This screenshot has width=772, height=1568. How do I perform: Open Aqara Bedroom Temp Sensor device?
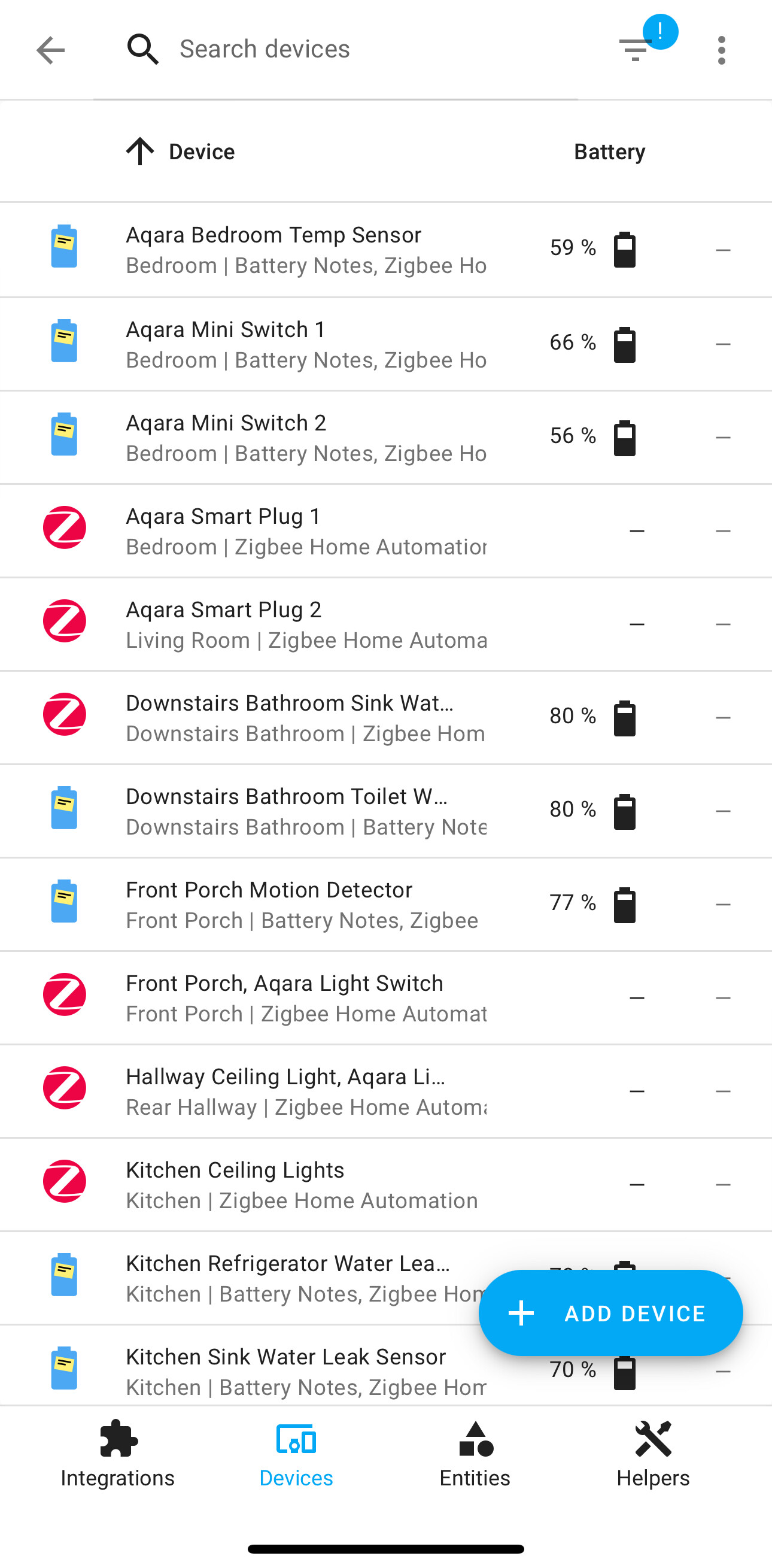tap(304, 250)
